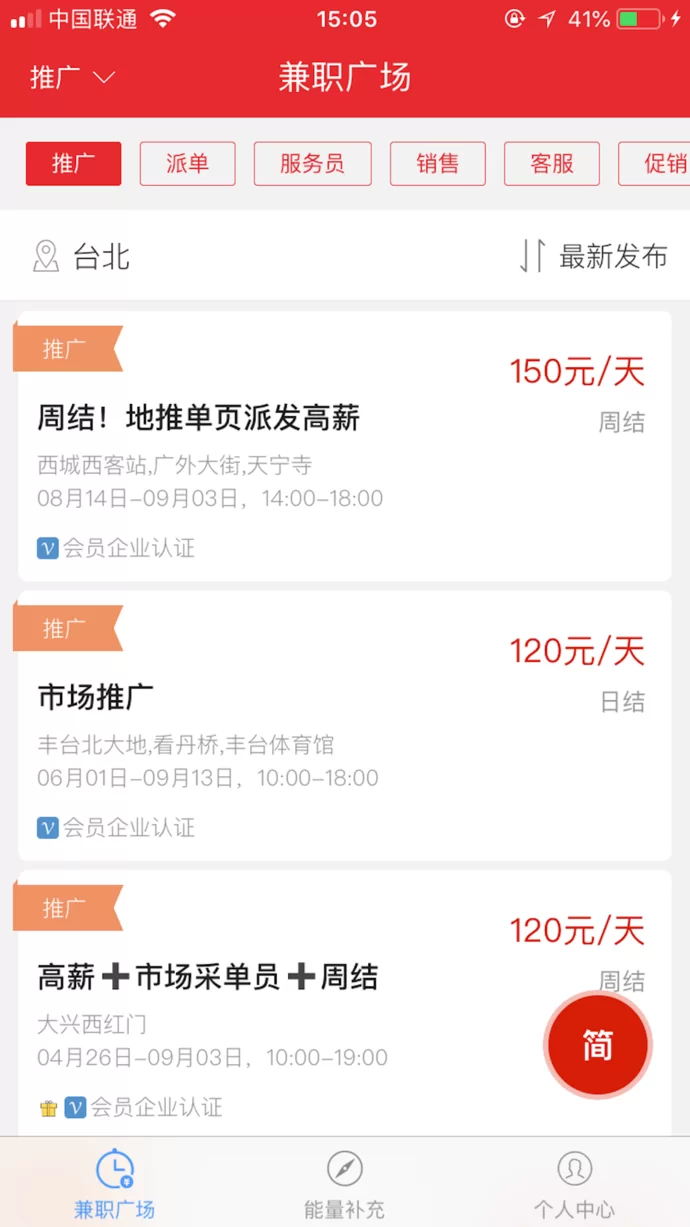690x1227 pixels.
Task: Switch to the 兼职广场 tab
Action: click(115, 1183)
